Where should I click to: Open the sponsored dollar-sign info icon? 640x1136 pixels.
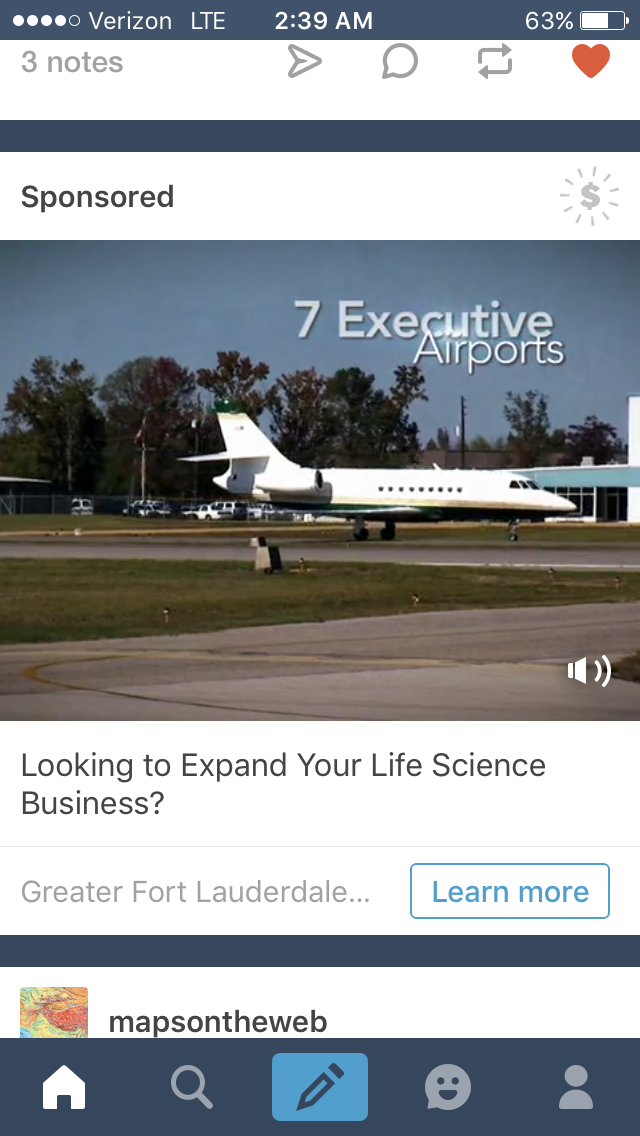point(589,196)
